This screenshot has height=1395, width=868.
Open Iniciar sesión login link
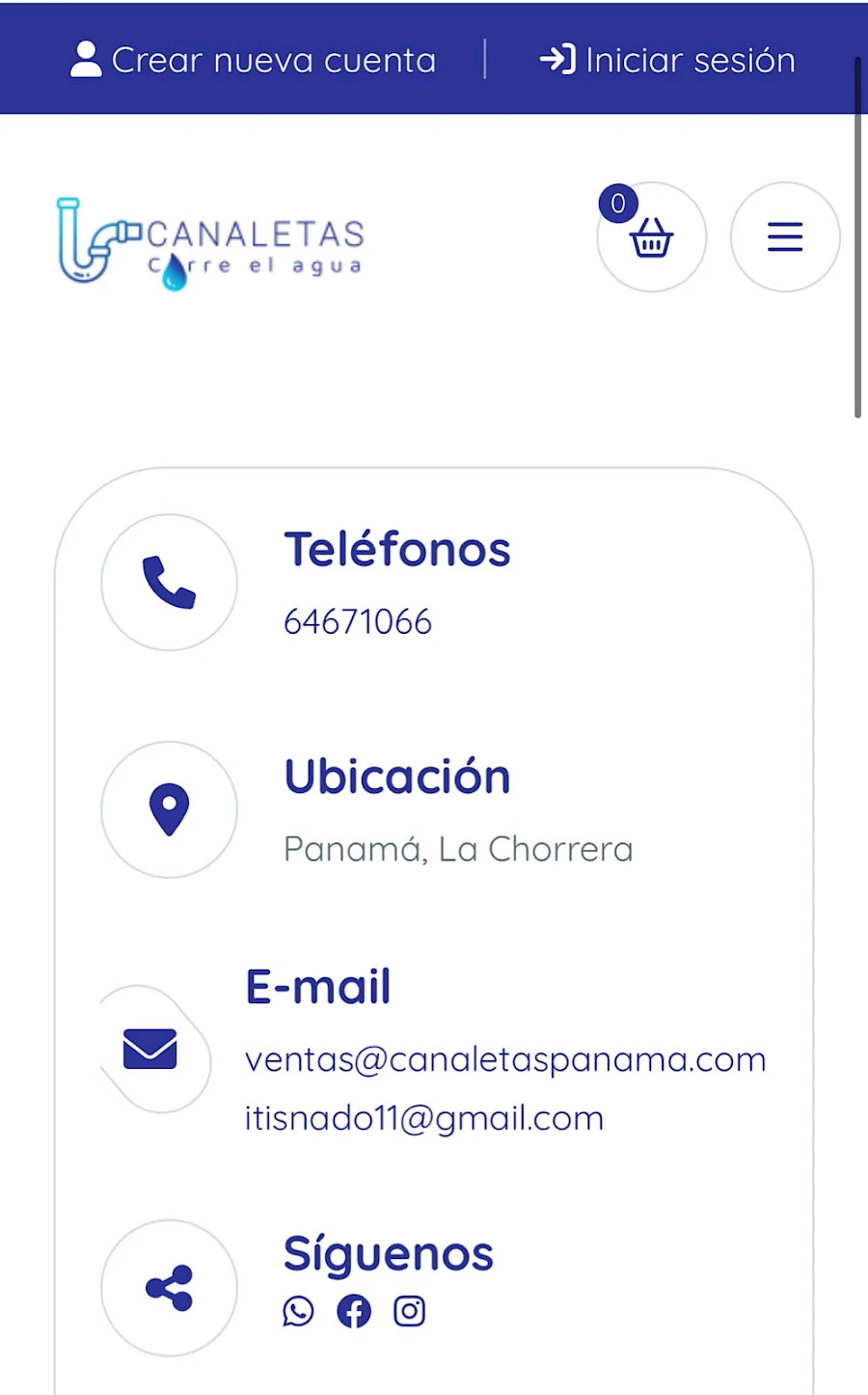tap(667, 60)
